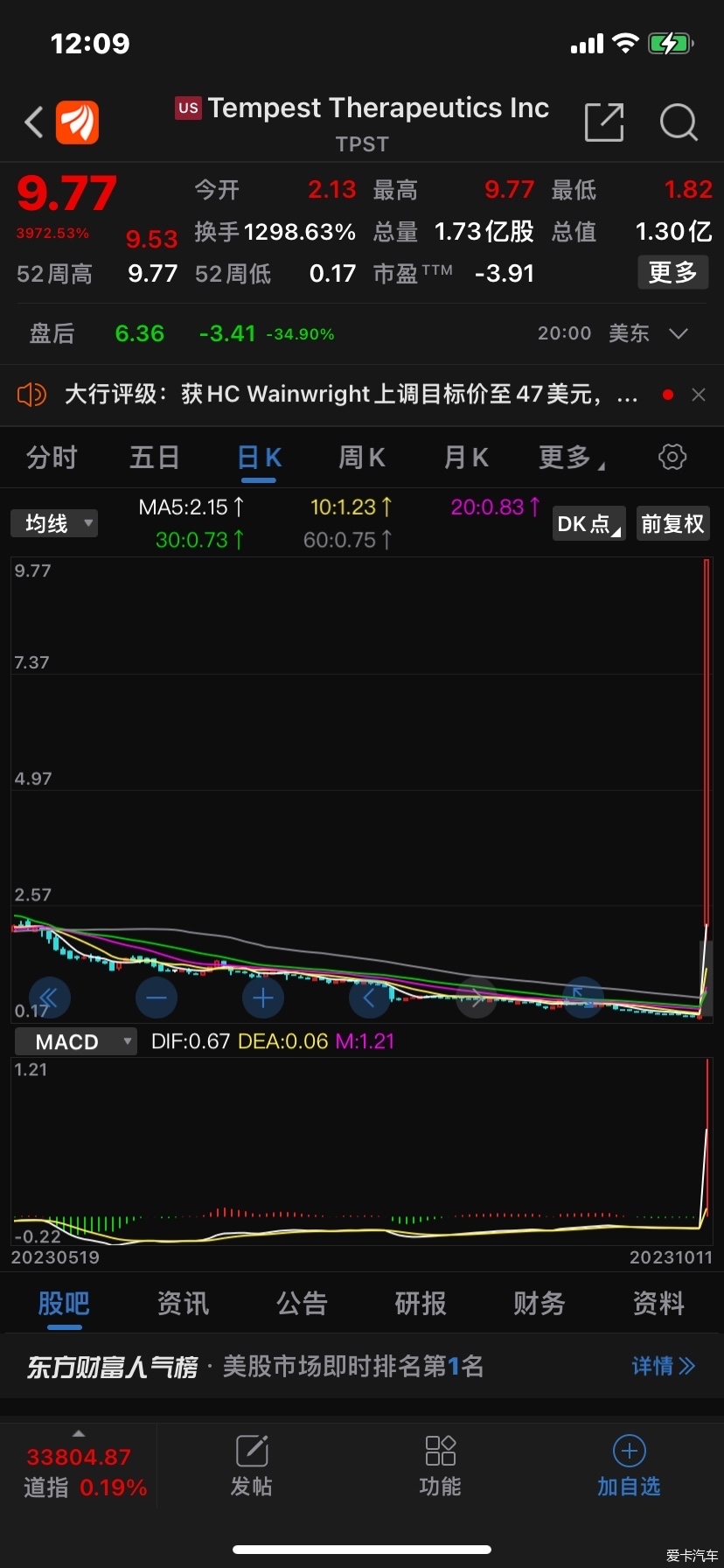Open the 资讯 news tab
Screen dimensions: 724x1568
coord(183,1303)
